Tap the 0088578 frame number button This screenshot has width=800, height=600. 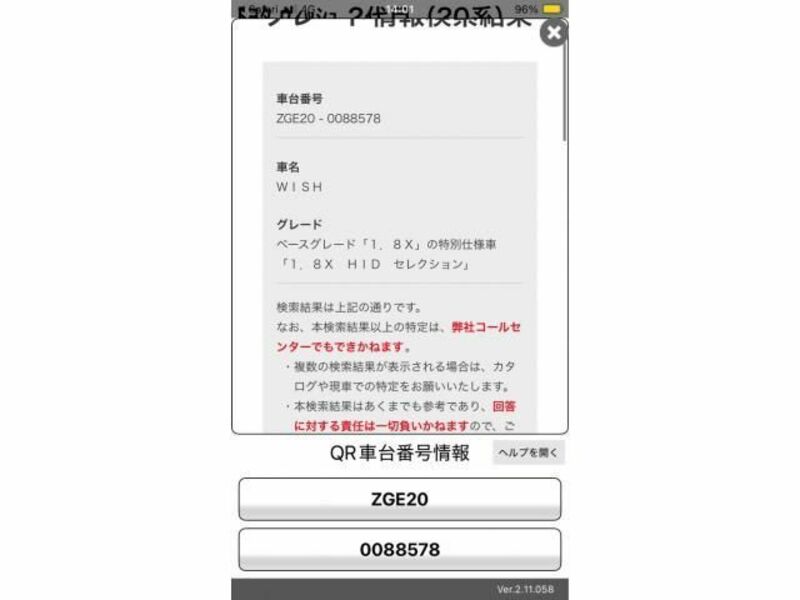tap(399, 549)
